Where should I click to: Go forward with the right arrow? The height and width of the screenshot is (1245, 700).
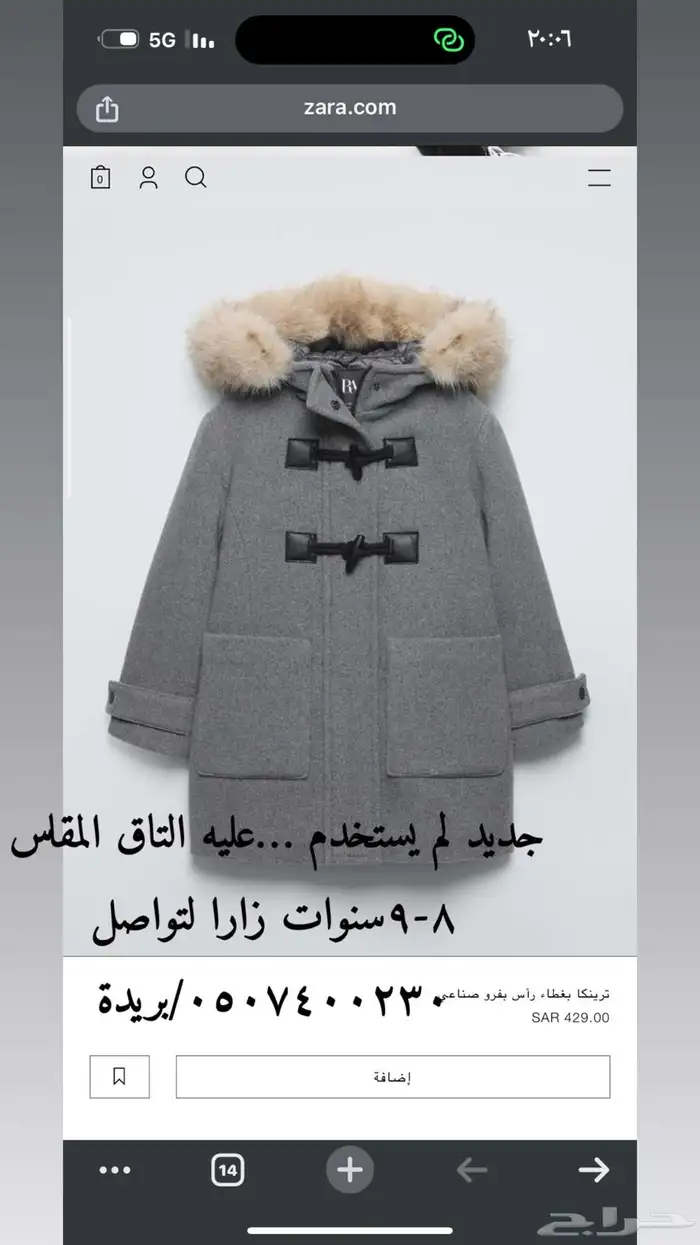tap(593, 1170)
